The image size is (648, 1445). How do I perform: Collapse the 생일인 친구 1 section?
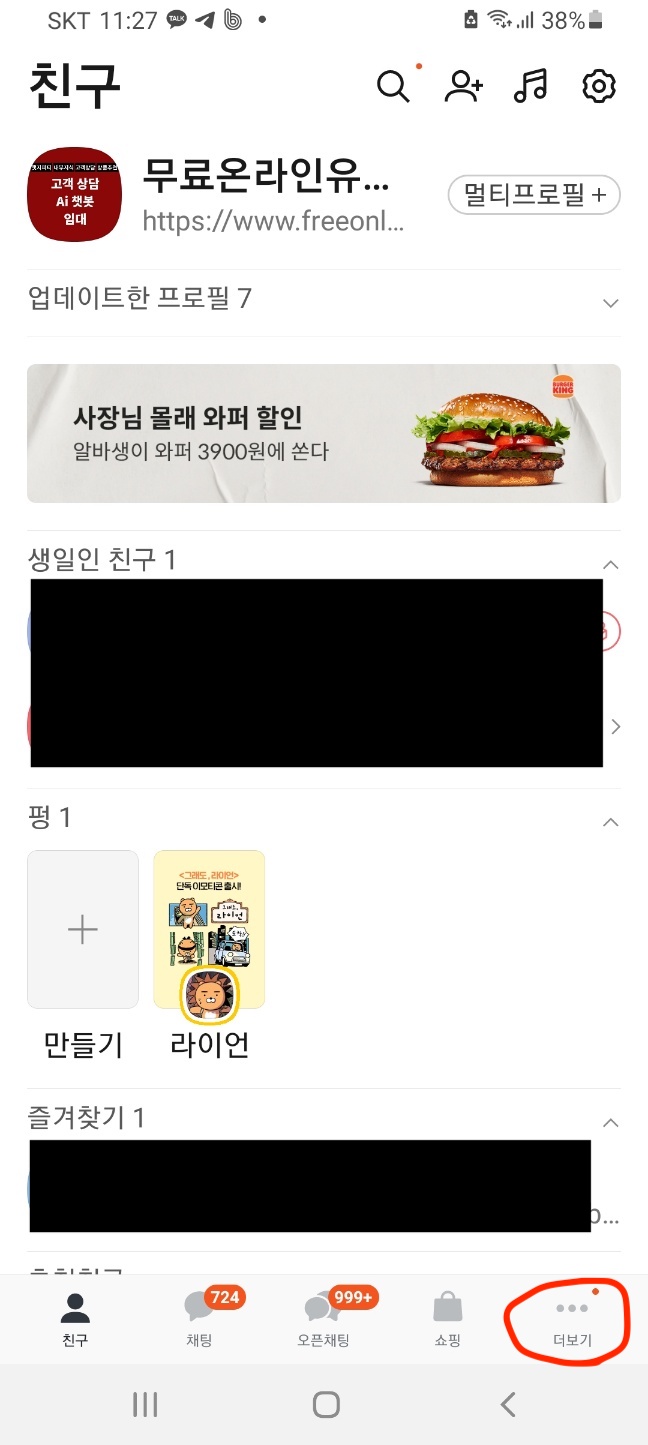[x=611, y=565]
